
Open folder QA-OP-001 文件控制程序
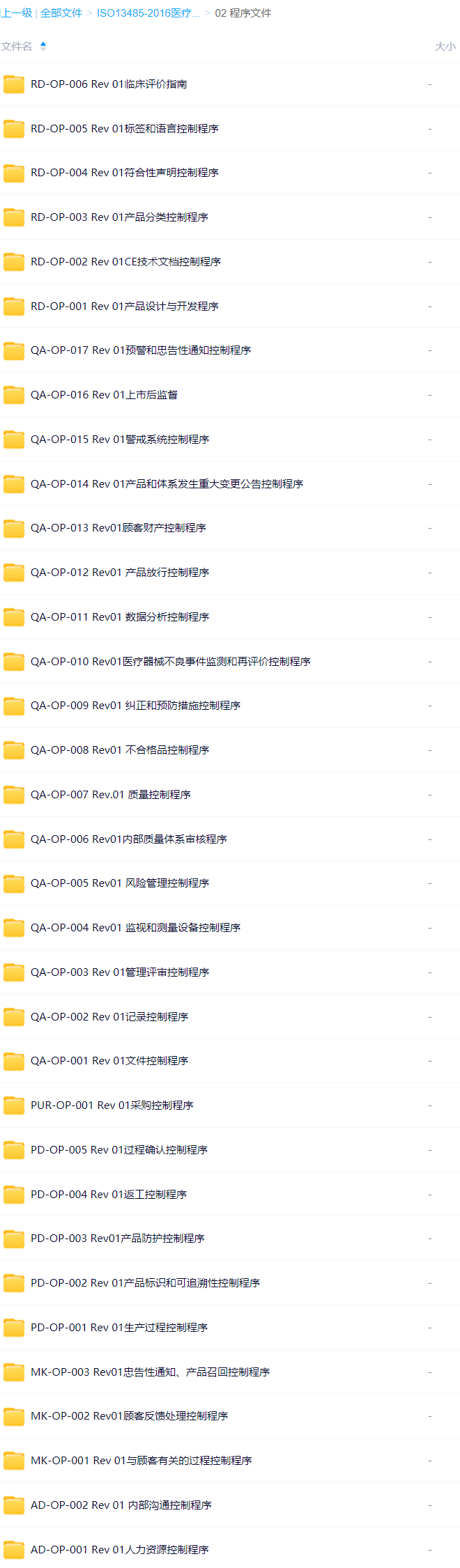tap(109, 1061)
